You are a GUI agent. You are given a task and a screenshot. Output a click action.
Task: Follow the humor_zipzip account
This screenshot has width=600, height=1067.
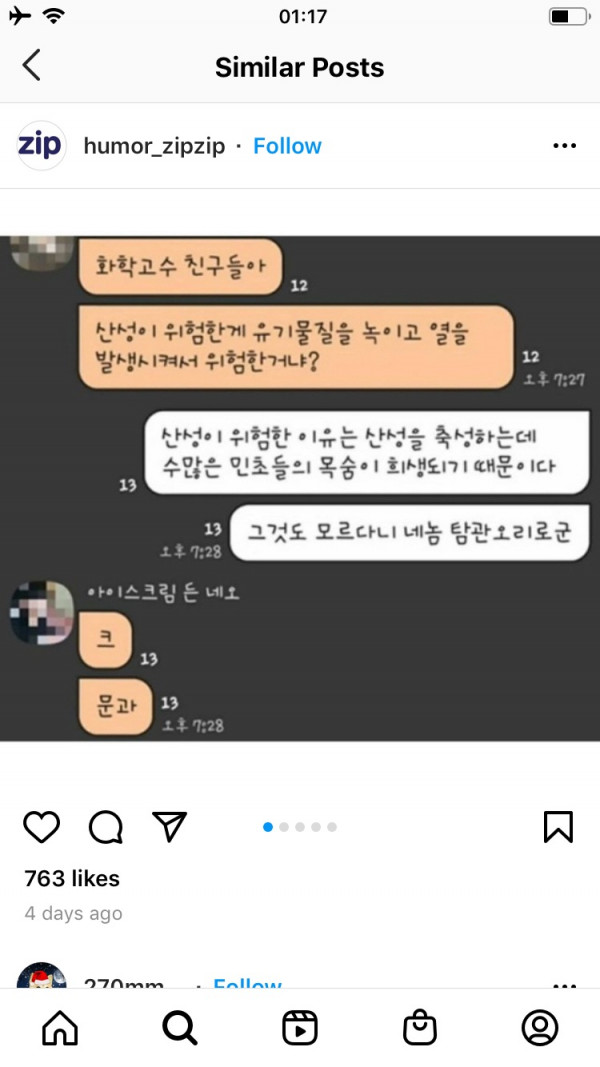(x=287, y=146)
